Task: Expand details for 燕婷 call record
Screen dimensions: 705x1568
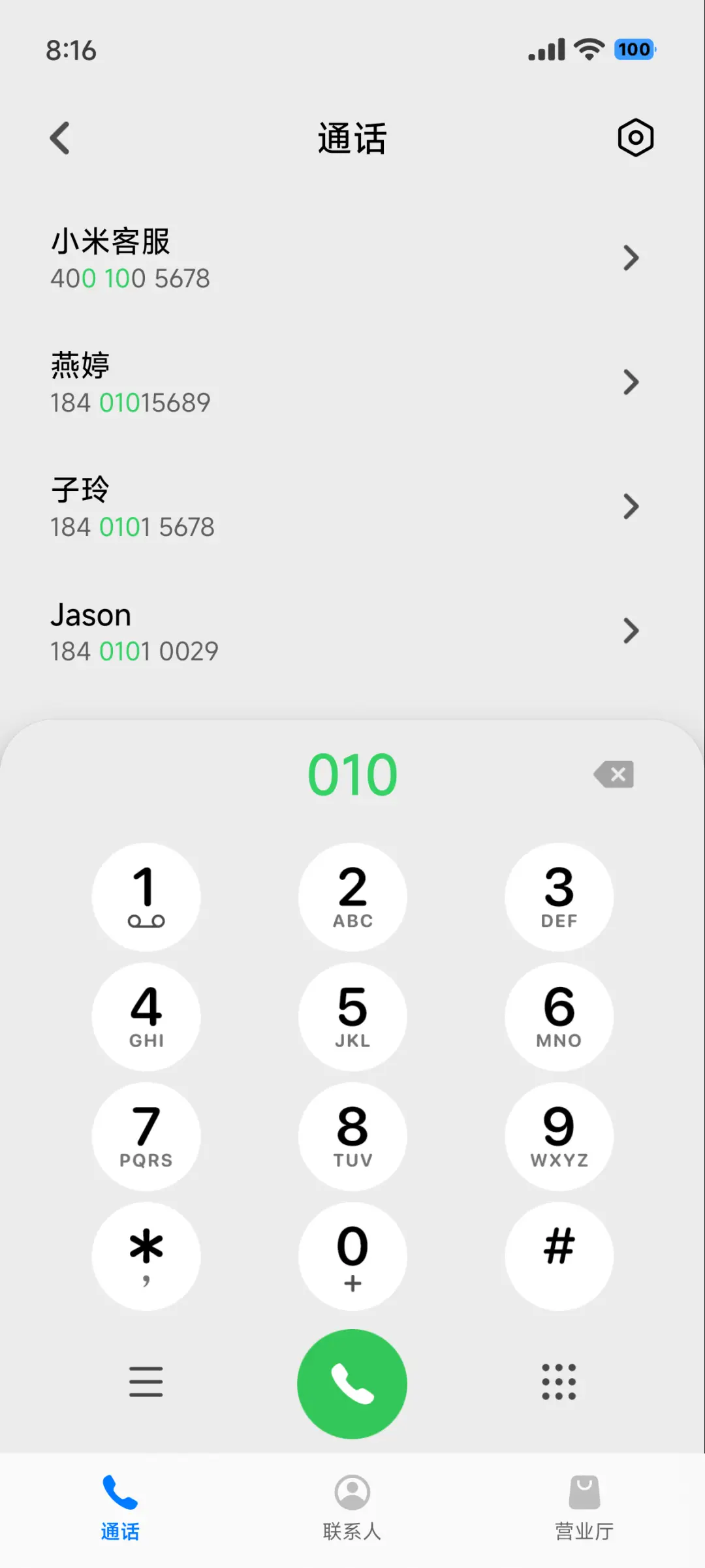Action: (x=631, y=382)
